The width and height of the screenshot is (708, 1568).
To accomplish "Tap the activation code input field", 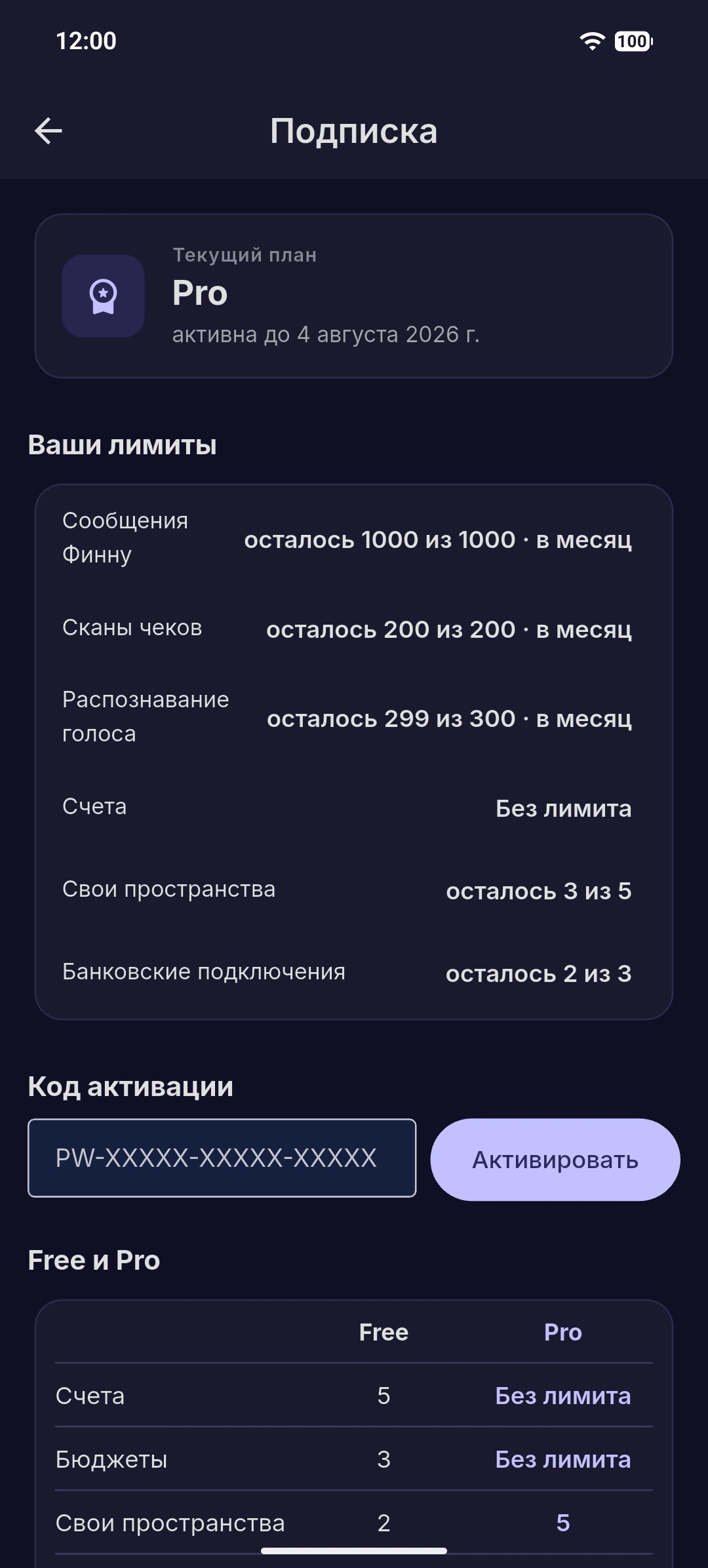I will [222, 1158].
